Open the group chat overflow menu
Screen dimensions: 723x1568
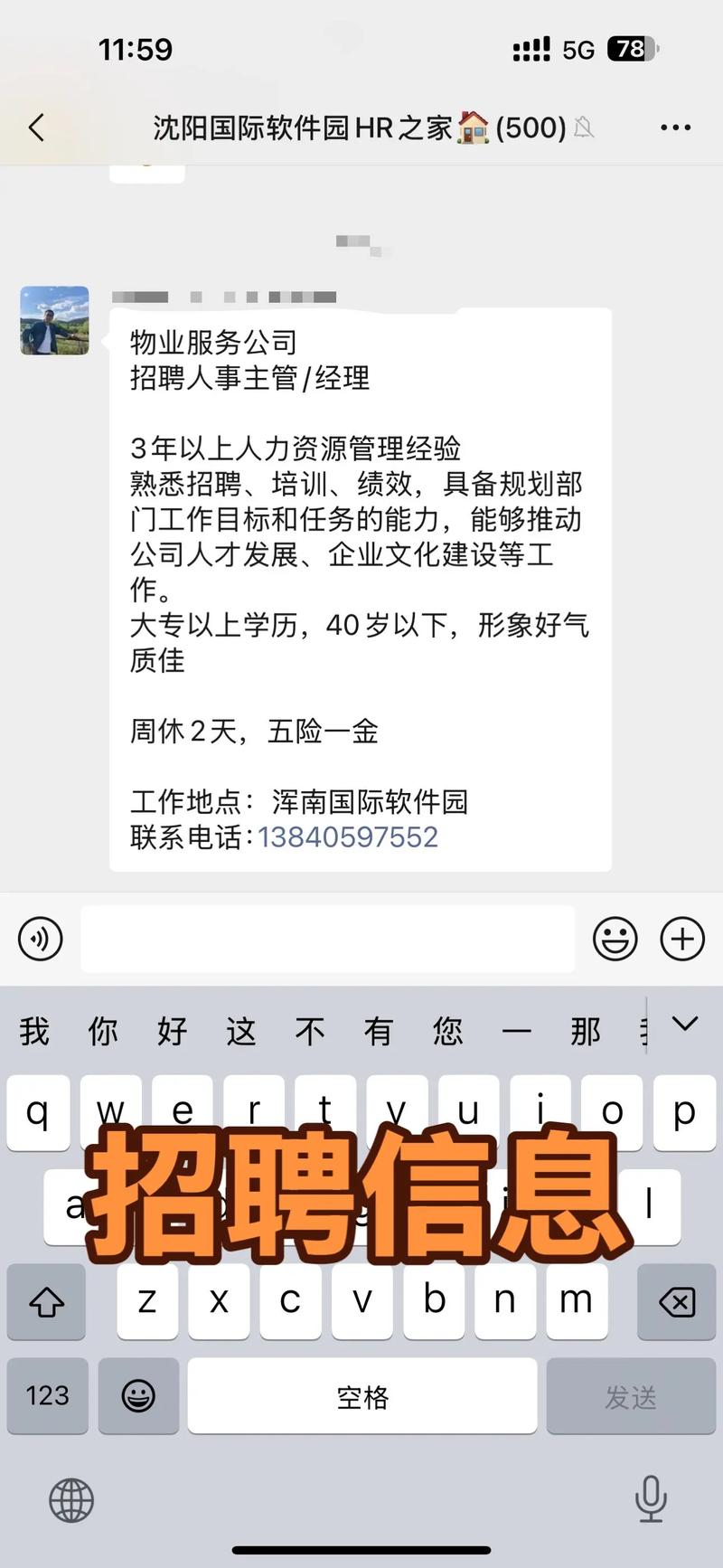(675, 128)
